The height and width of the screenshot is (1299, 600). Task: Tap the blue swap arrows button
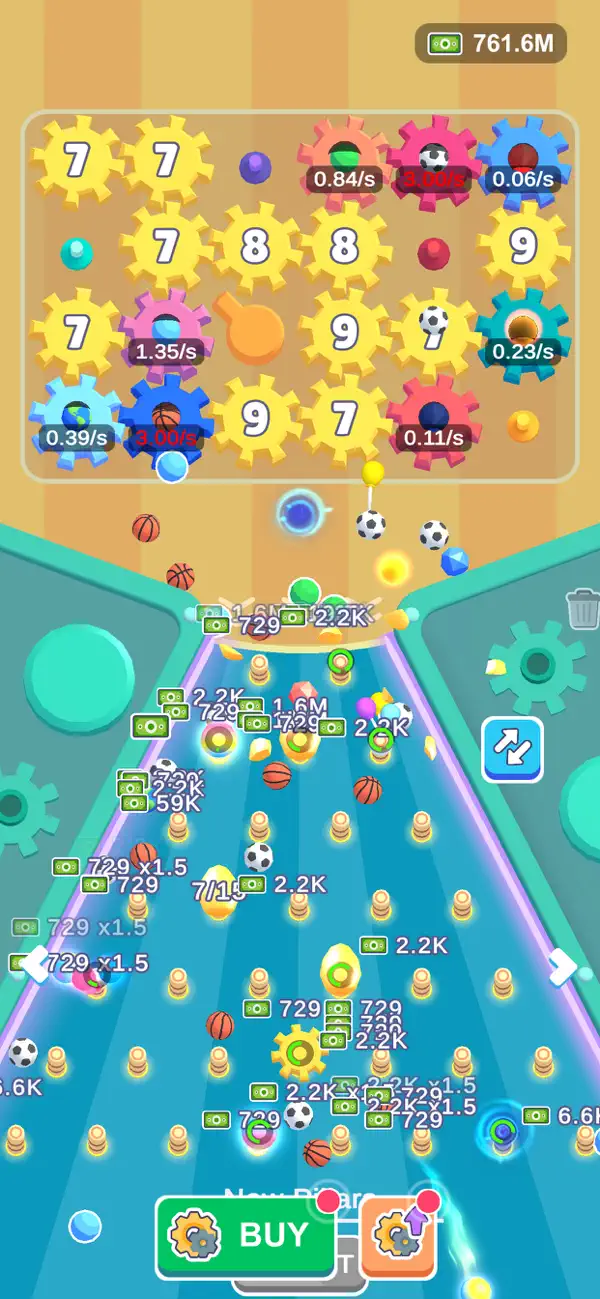(513, 749)
